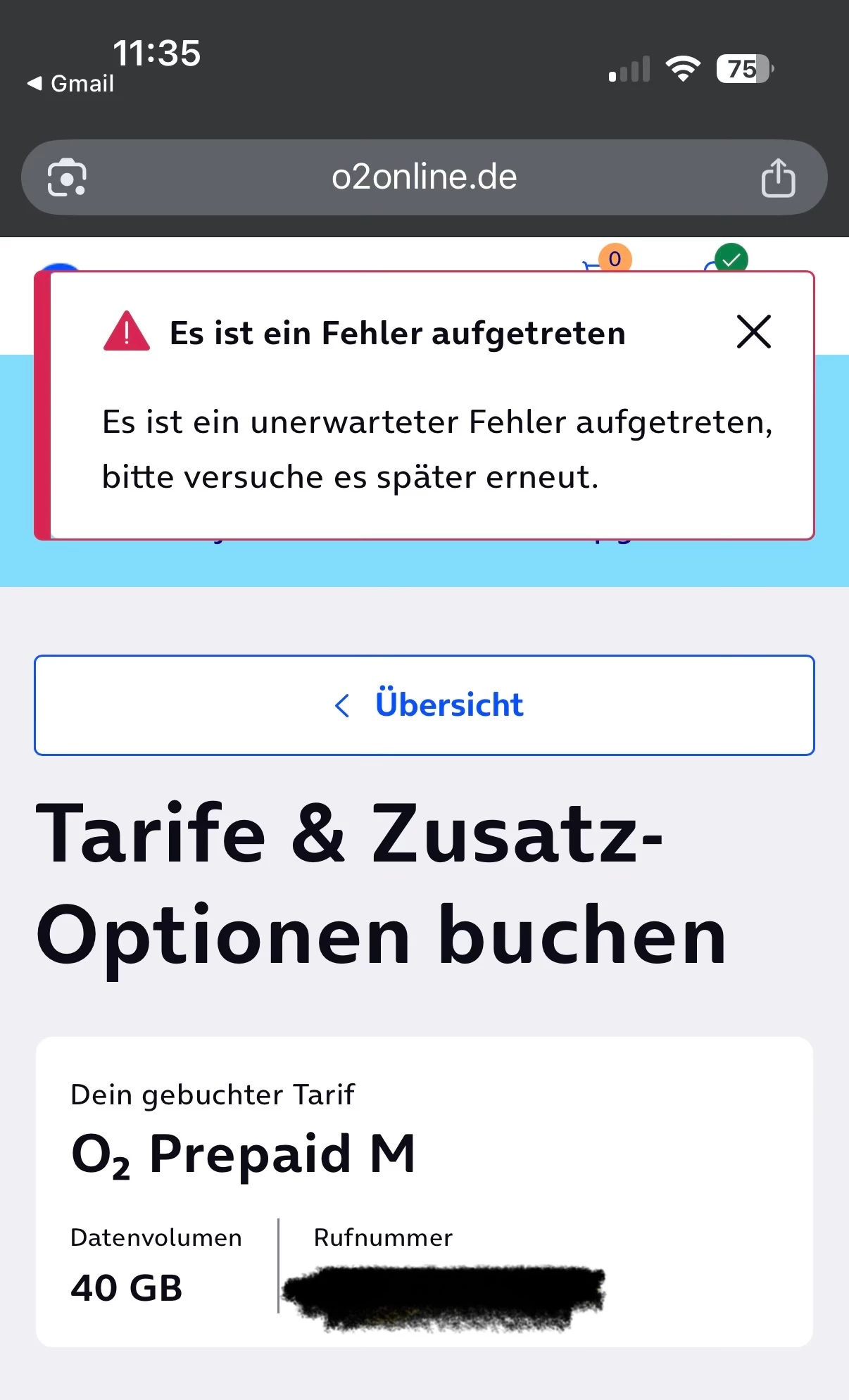Dismiss the error message banner
Image resolution: width=849 pixels, height=1400 pixels.
pos(753,332)
